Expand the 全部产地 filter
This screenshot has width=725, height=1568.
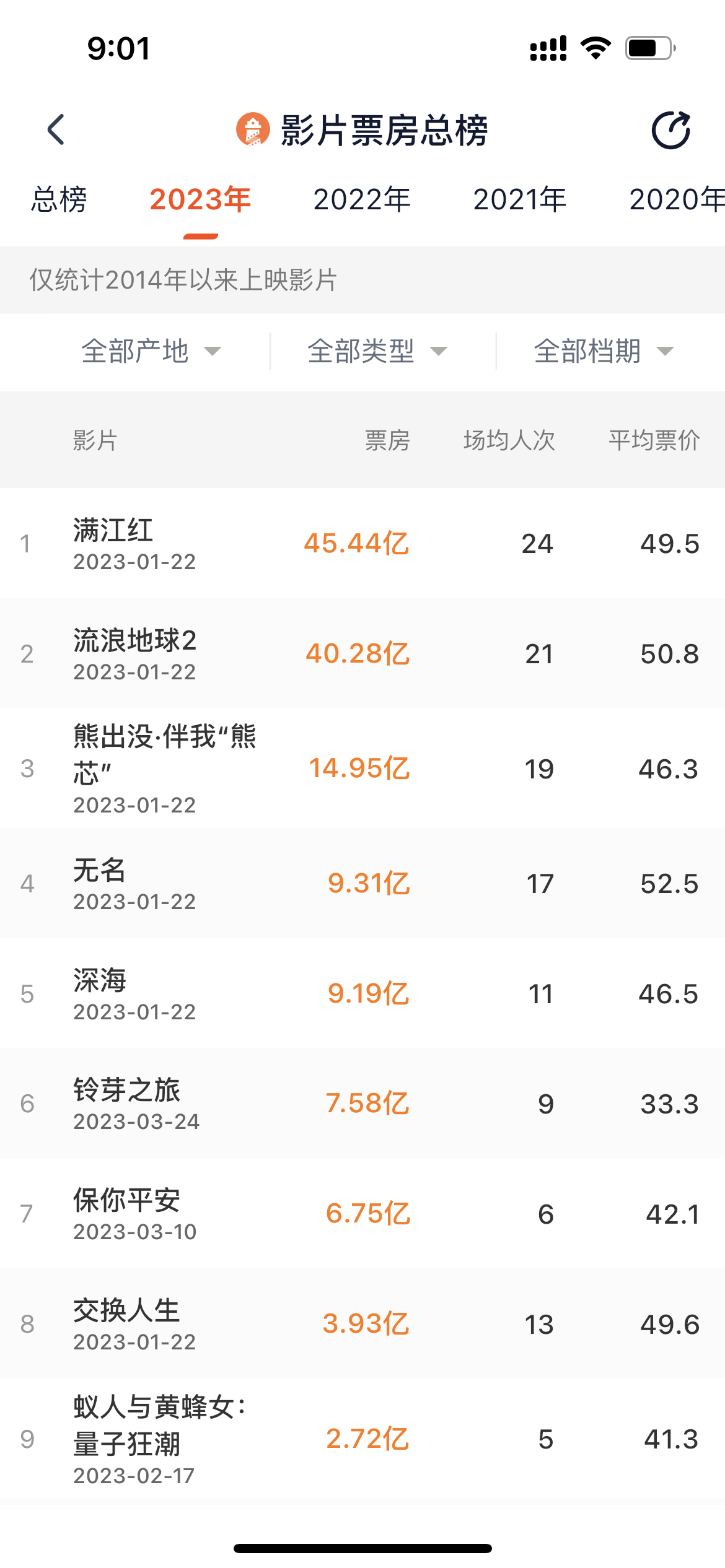coord(136,351)
